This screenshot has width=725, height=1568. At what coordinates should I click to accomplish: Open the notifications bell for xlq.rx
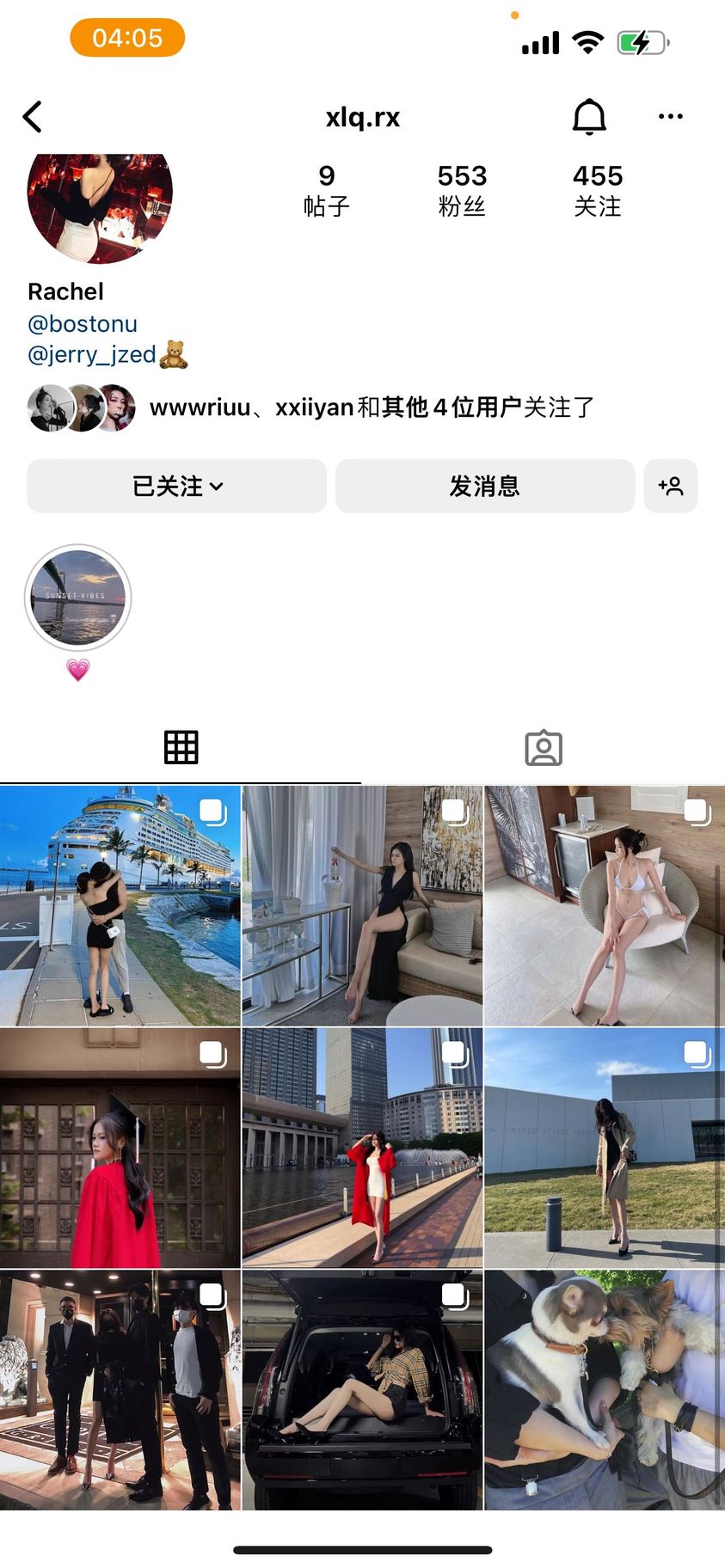(589, 117)
